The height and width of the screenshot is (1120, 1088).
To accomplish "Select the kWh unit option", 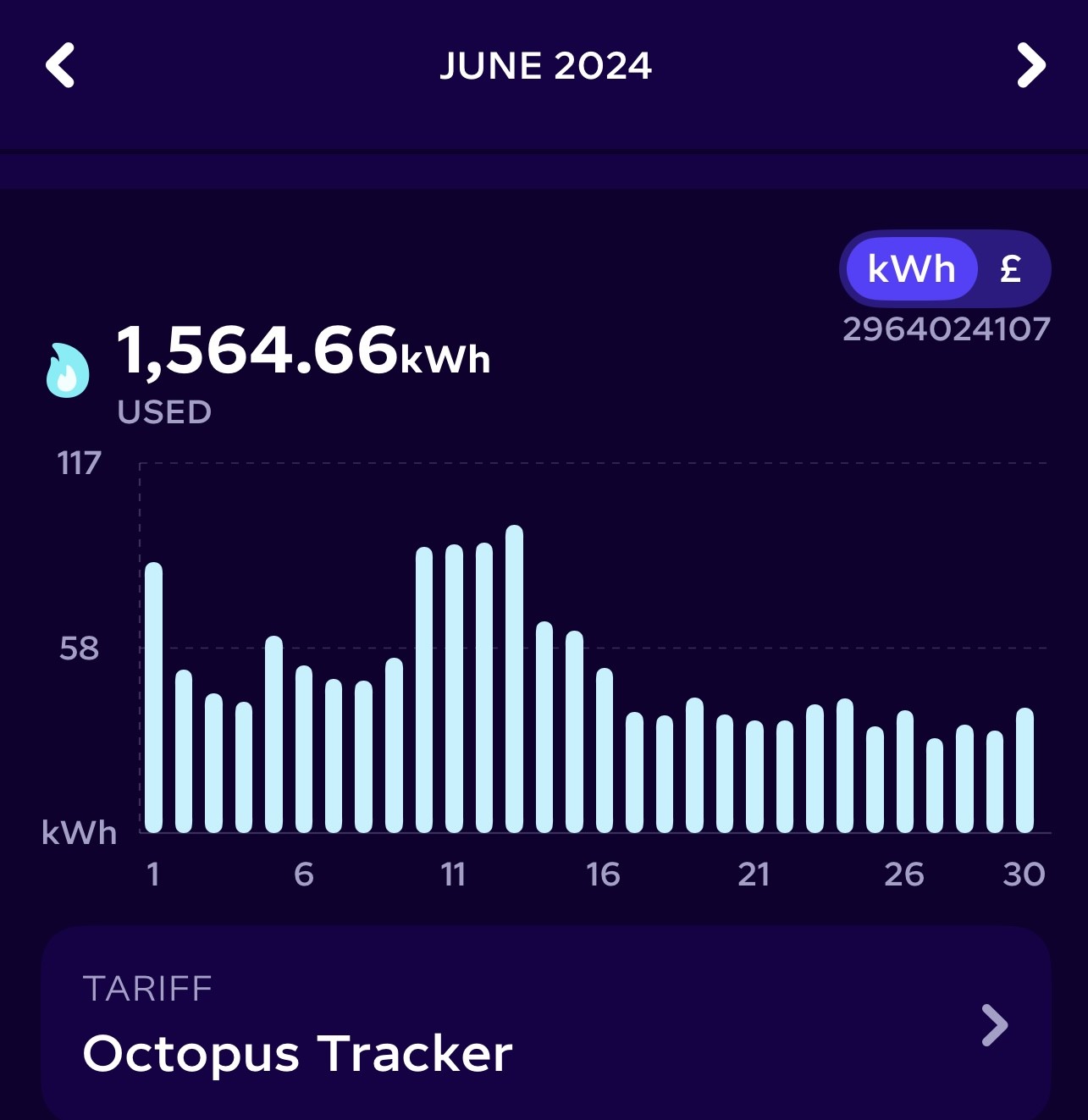I will 911,269.
